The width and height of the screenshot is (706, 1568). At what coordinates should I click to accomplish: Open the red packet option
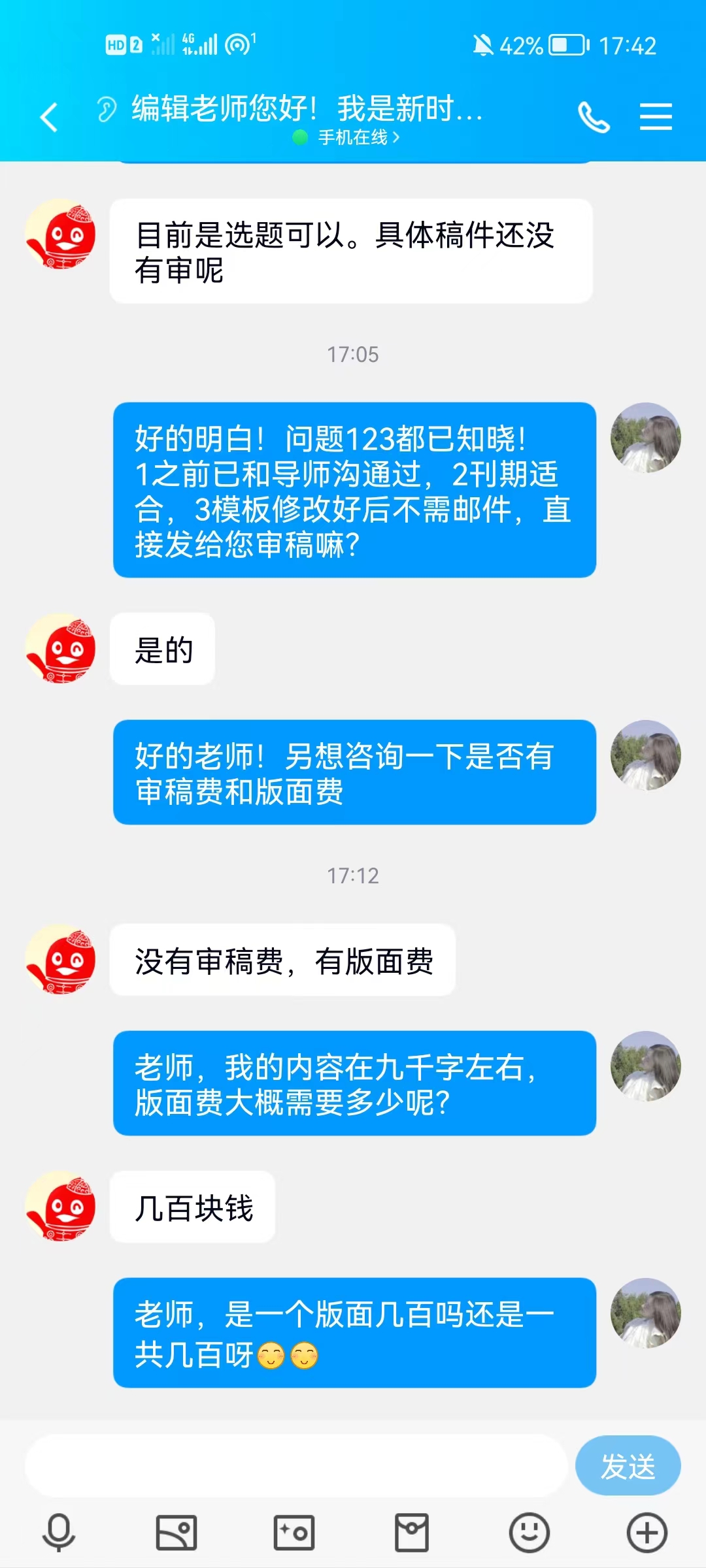[x=412, y=1533]
